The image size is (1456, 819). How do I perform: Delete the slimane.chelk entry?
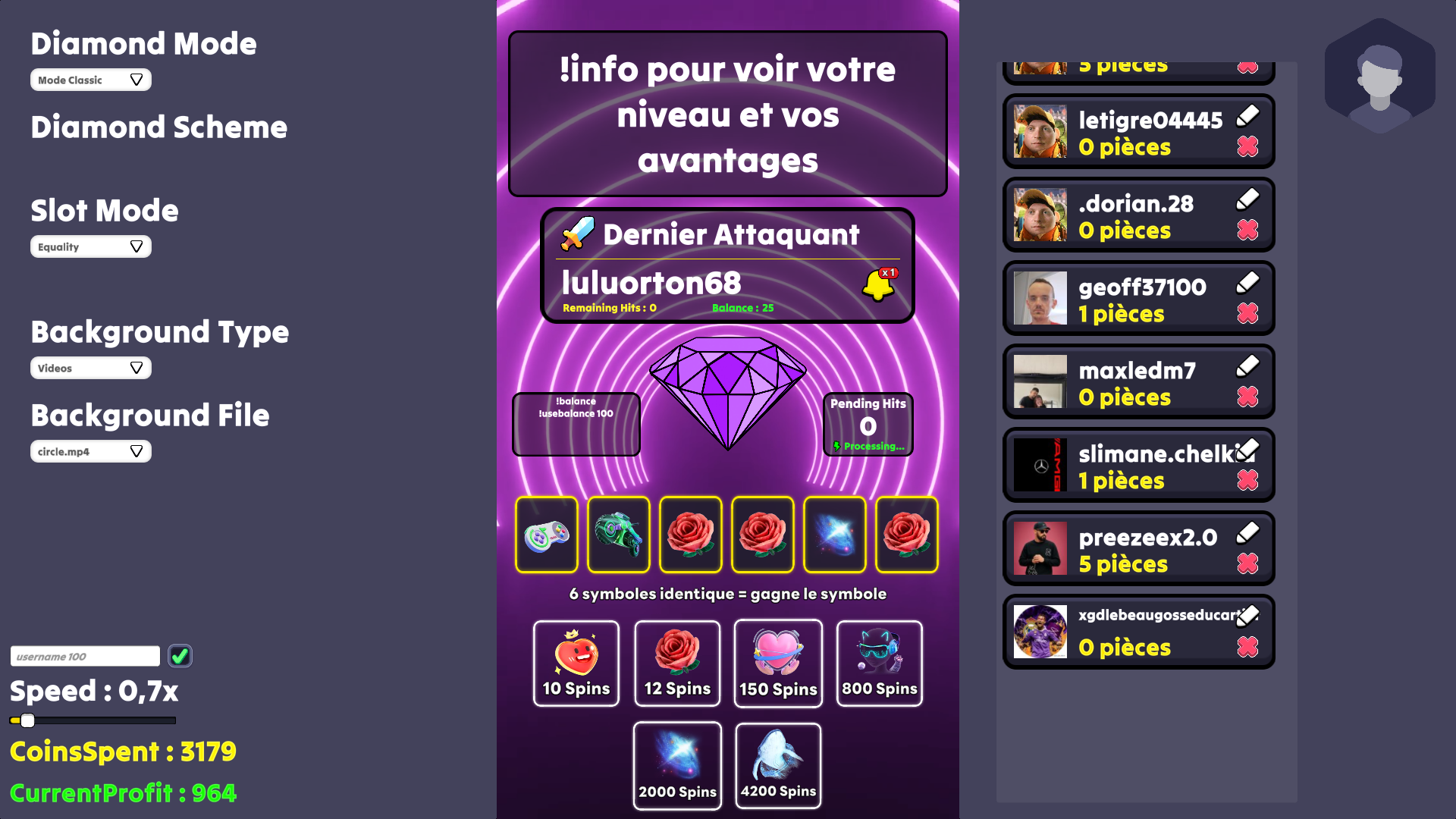[1247, 480]
